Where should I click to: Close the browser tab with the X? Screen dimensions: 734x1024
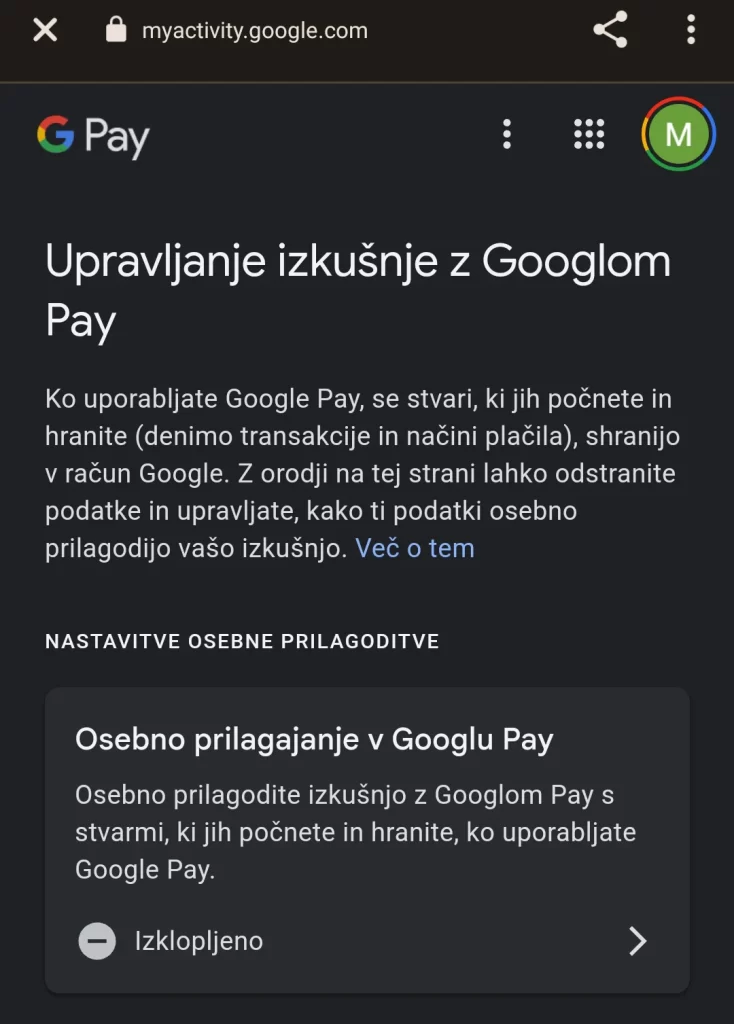pos(45,30)
